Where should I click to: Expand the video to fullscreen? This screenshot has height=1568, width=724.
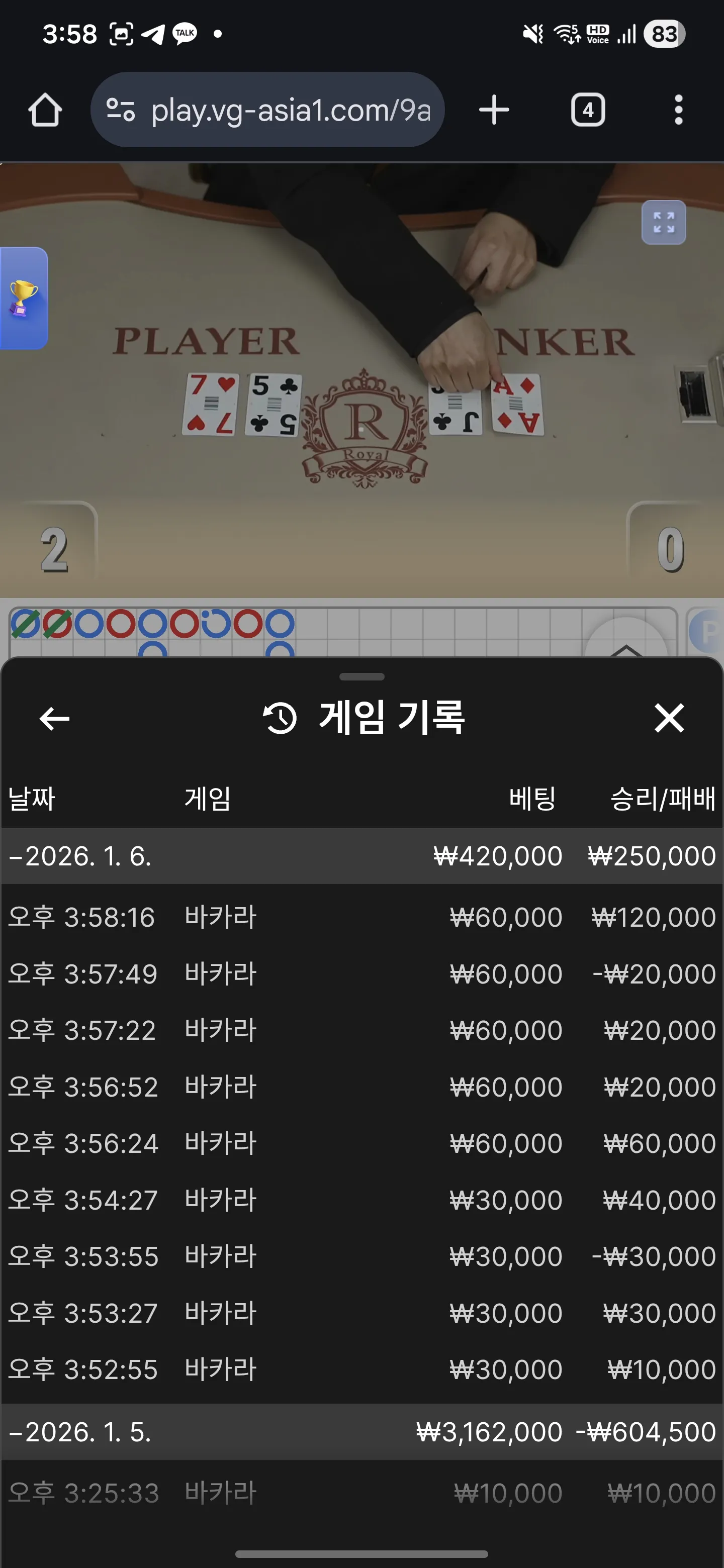[664, 222]
